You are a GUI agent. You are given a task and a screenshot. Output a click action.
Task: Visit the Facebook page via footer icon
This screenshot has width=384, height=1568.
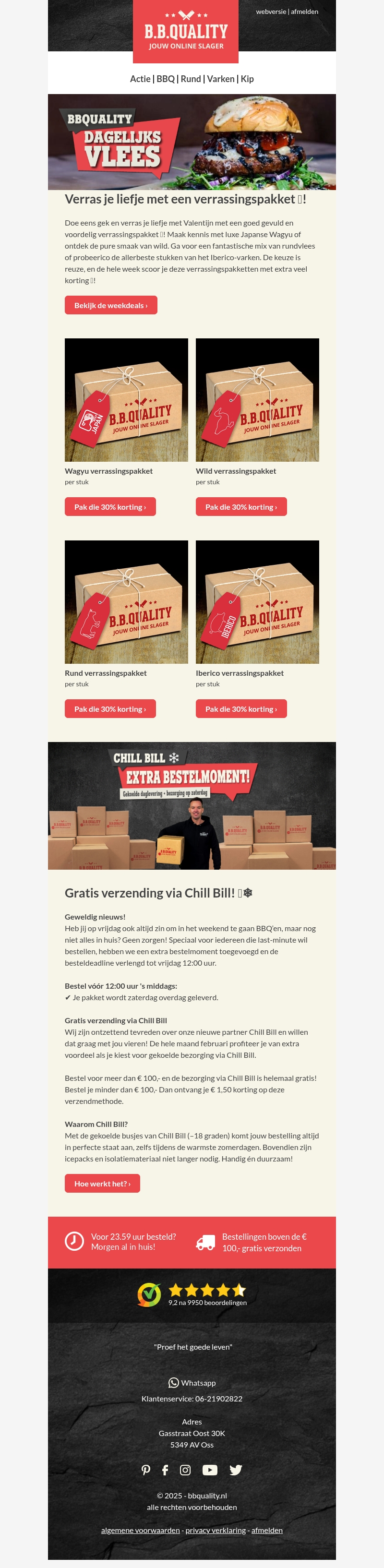coord(165,1470)
